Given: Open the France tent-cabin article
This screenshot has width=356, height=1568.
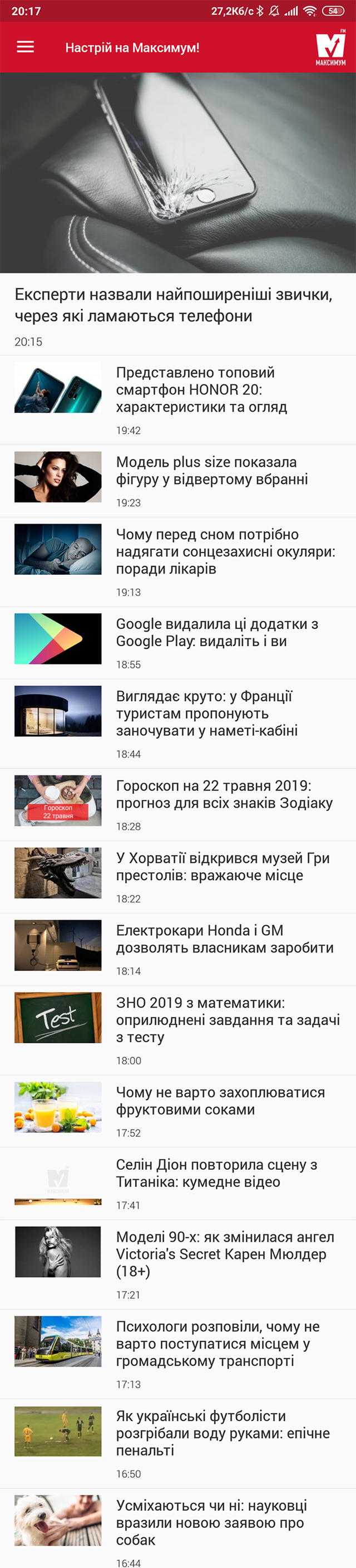Looking at the screenshot, I should tap(206, 714).
